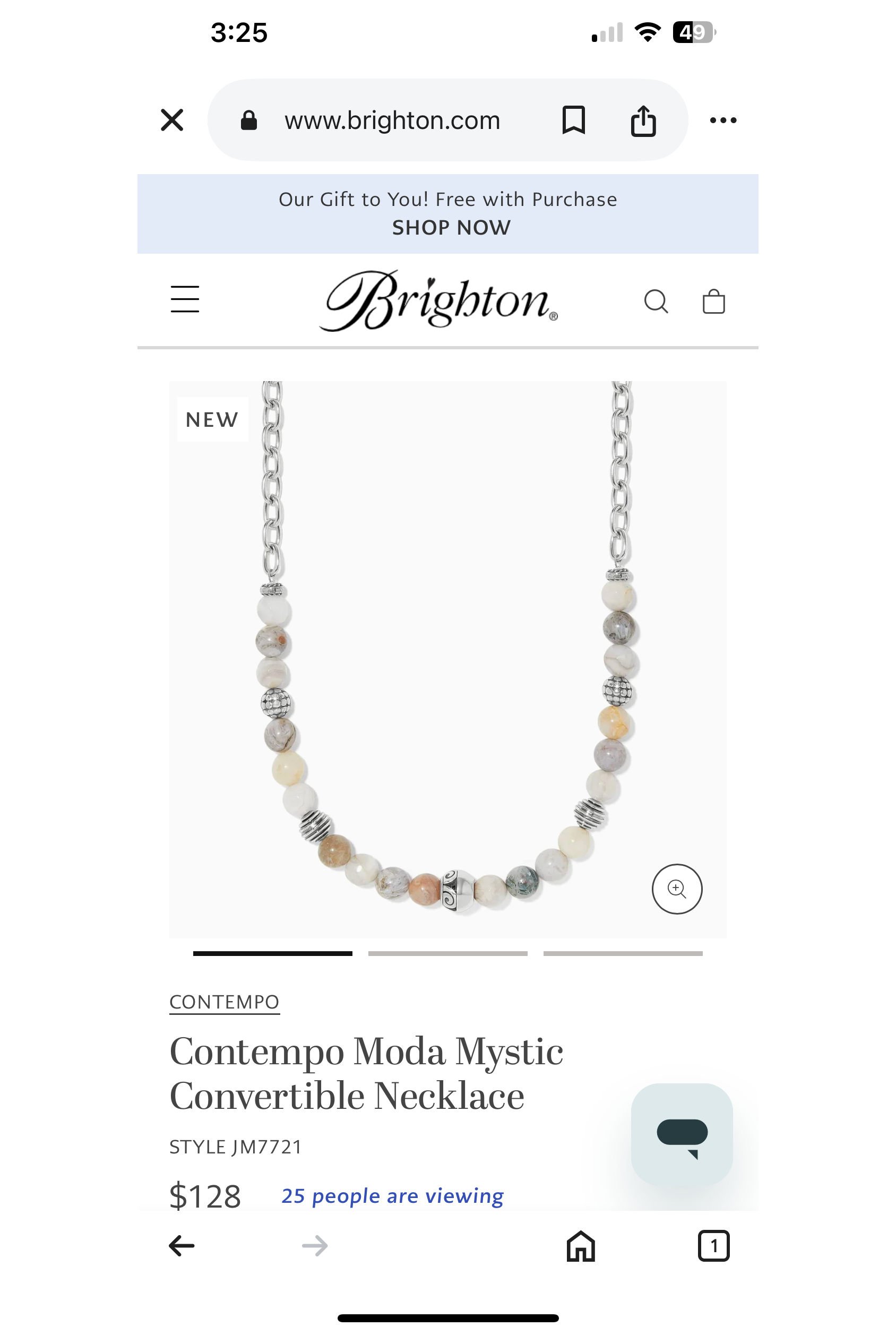Share this page via share icon

tap(643, 120)
